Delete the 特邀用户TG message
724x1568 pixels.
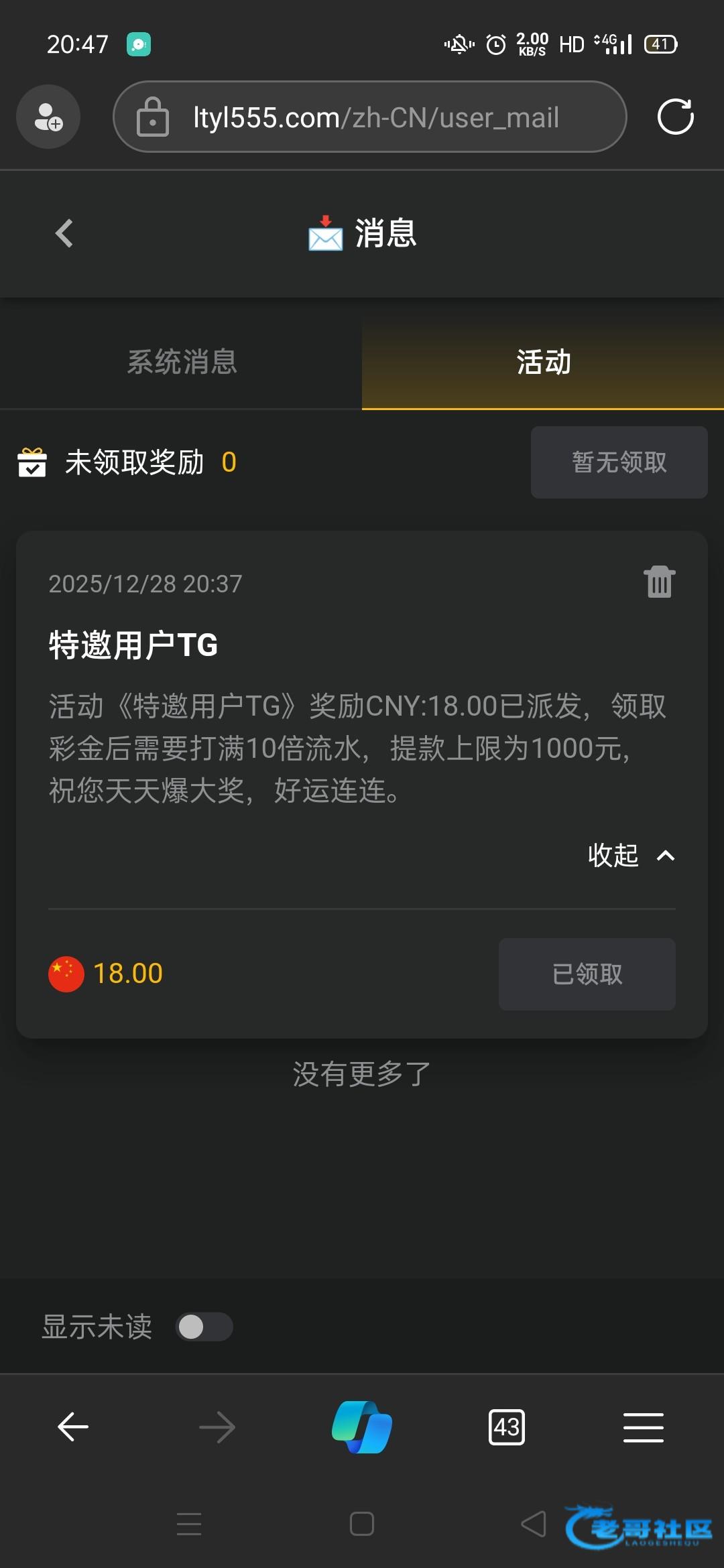point(659,582)
